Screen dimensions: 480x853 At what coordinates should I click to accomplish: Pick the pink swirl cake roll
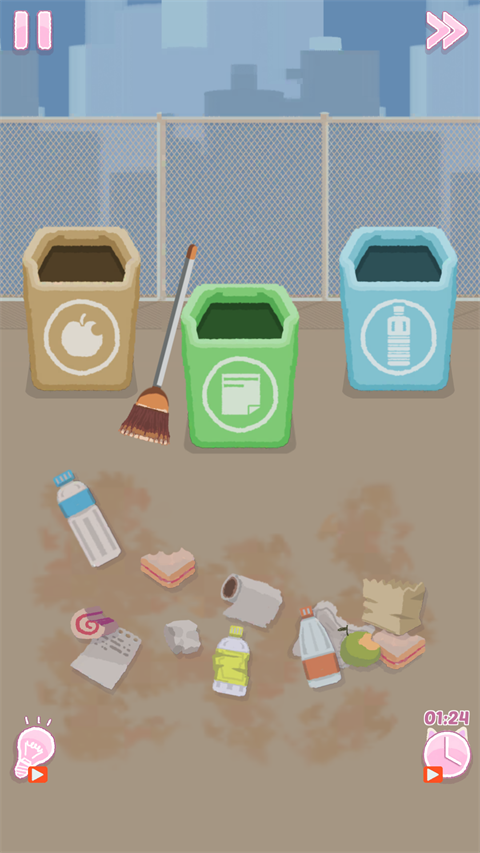(92, 622)
